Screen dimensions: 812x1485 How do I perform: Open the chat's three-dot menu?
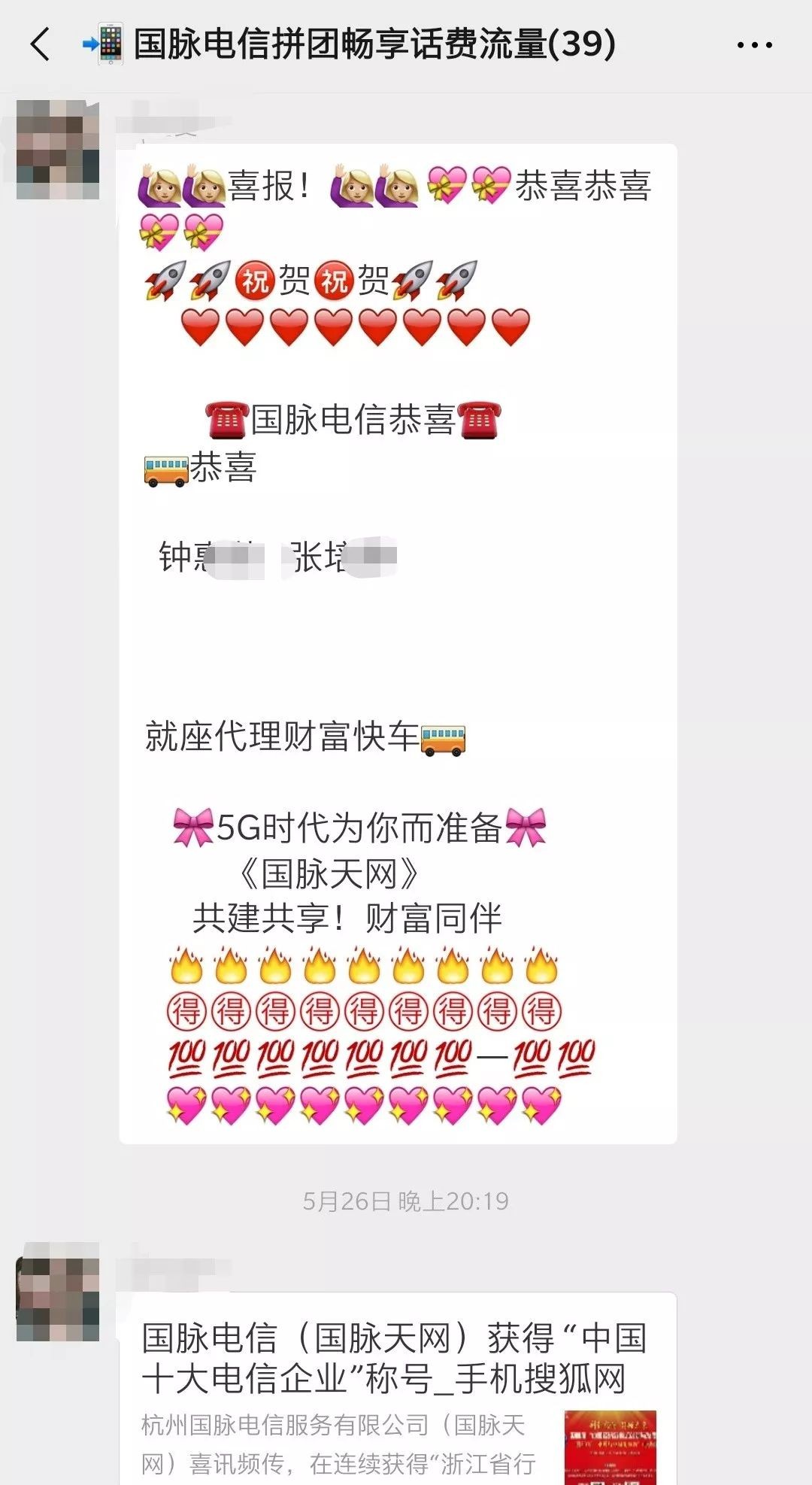[x=754, y=45]
